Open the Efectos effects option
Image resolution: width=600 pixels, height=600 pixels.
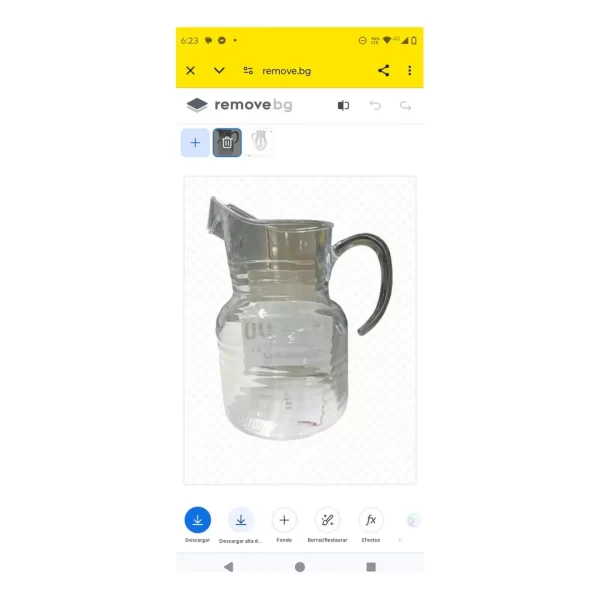coord(371,520)
